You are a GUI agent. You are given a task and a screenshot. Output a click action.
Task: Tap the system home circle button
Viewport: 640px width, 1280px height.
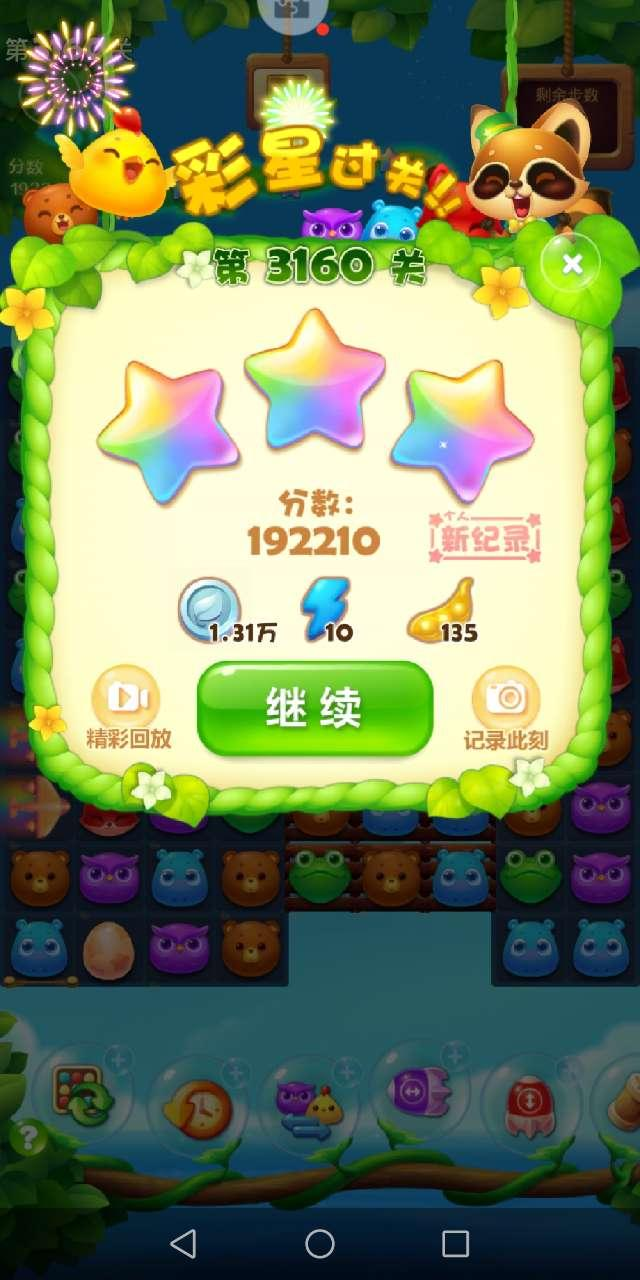[x=320, y=1243]
